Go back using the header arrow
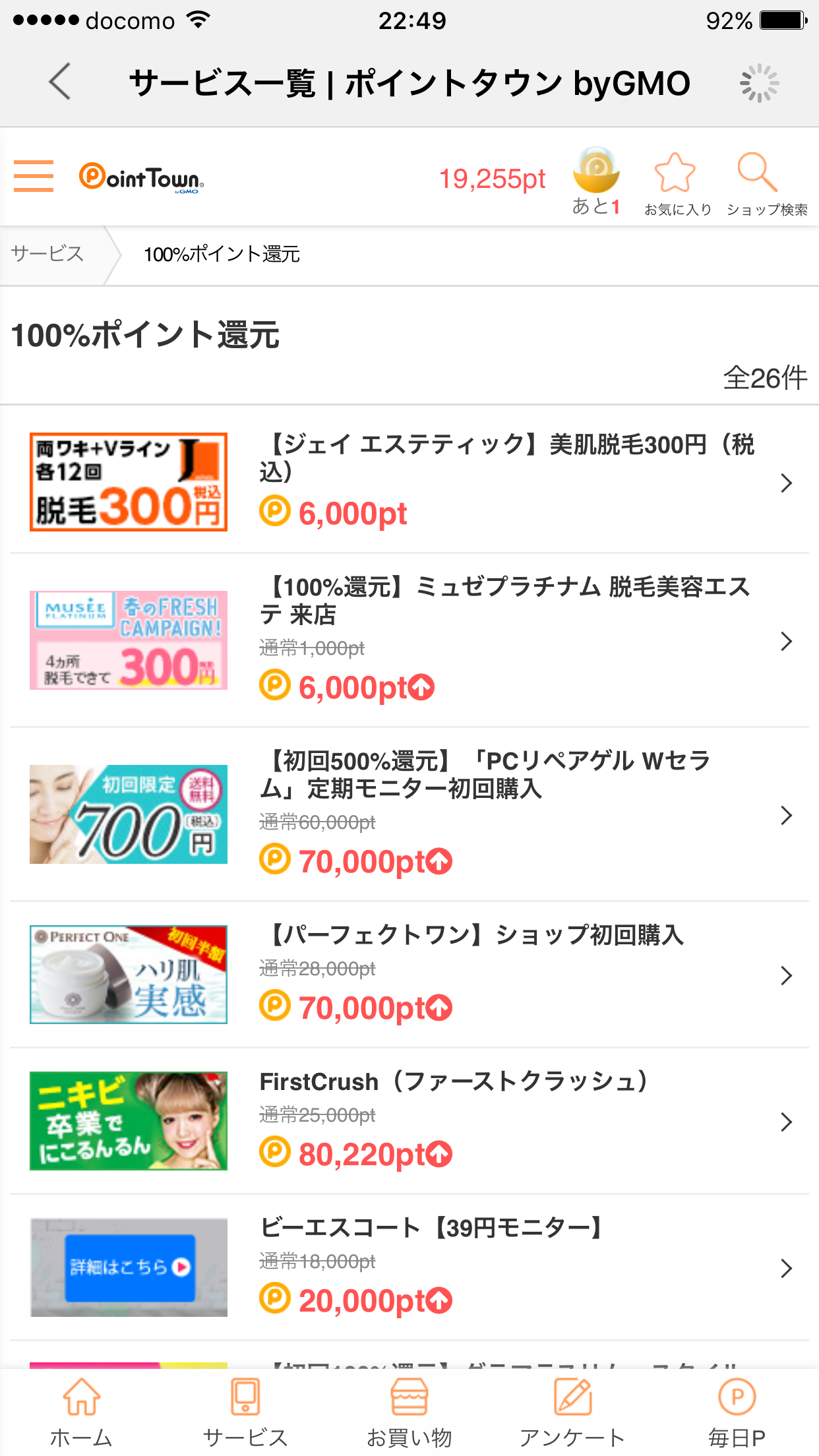The height and width of the screenshot is (1456, 819). pos(60,82)
